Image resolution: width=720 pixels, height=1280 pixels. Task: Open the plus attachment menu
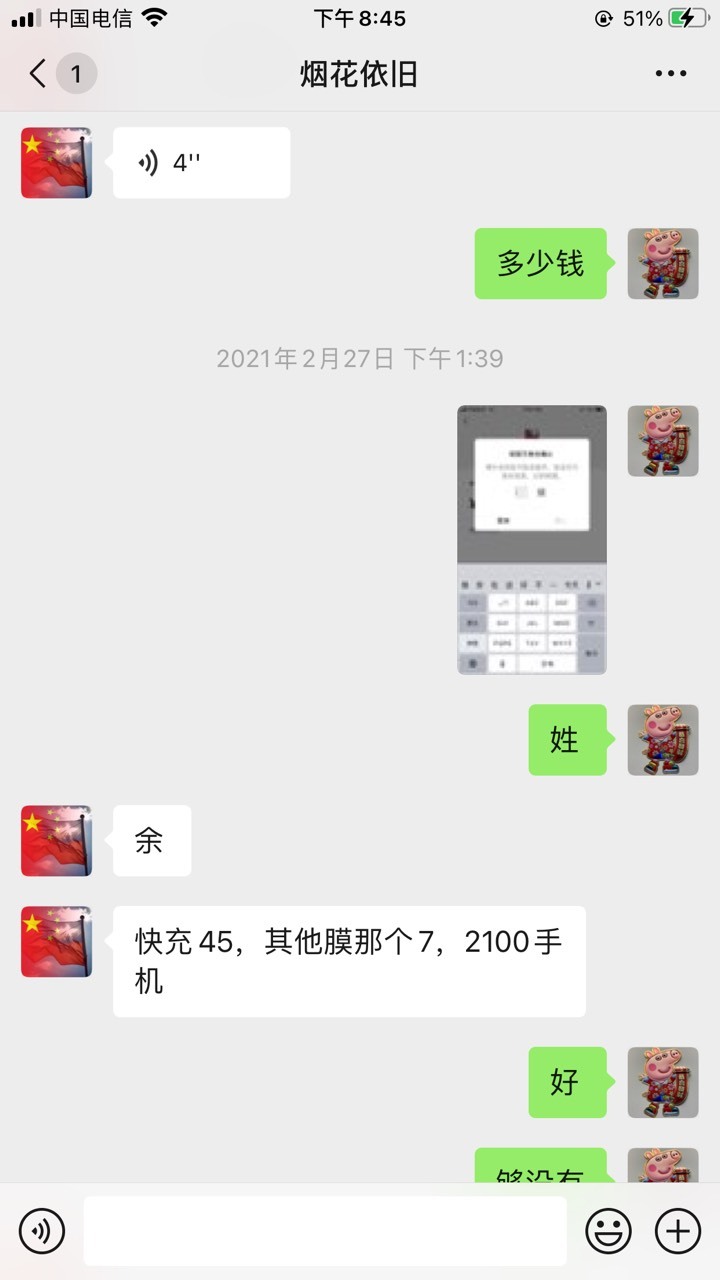click(x=677, y=1231)
